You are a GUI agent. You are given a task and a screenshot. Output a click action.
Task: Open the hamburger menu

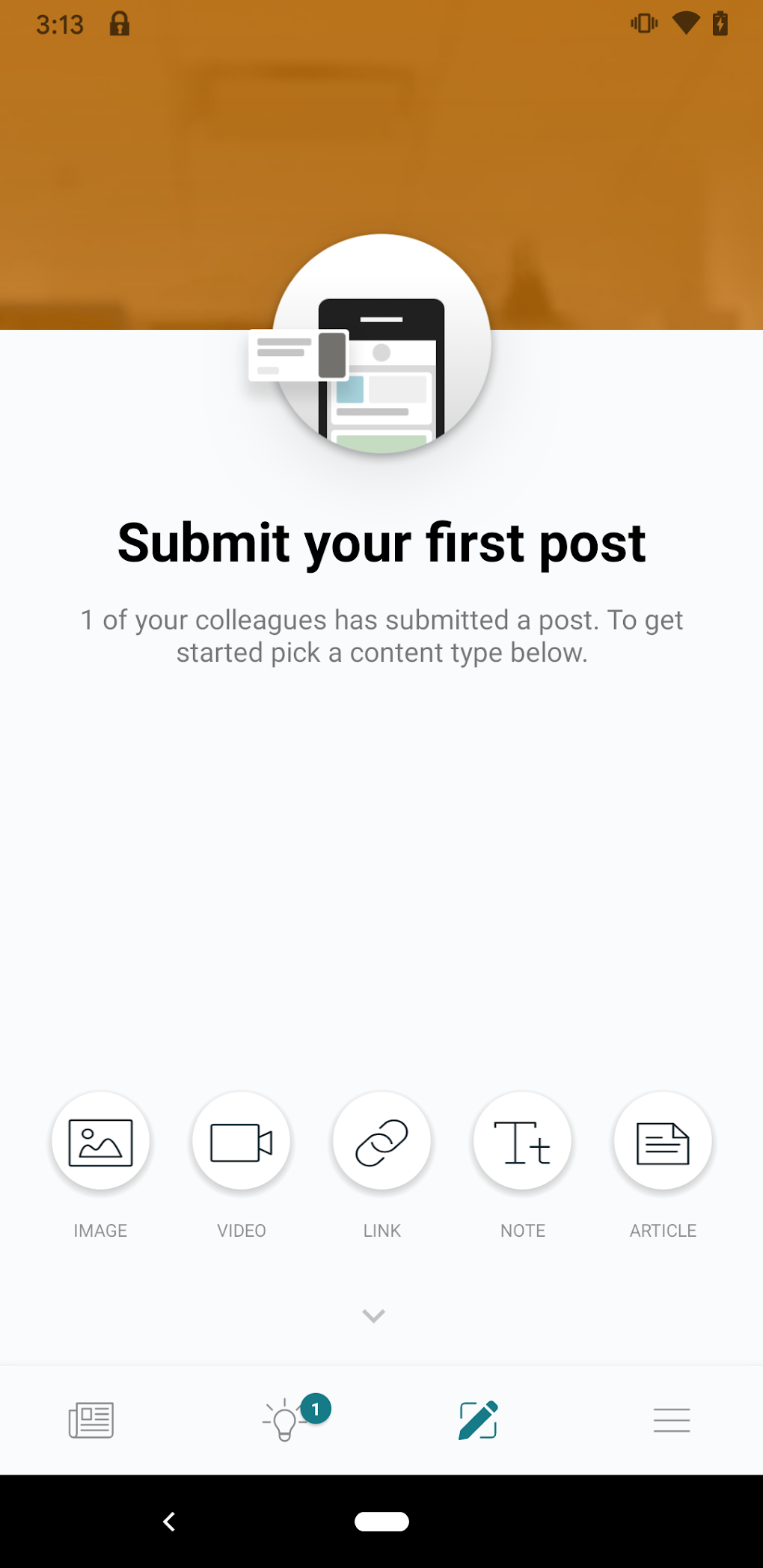pos(672,1418)
